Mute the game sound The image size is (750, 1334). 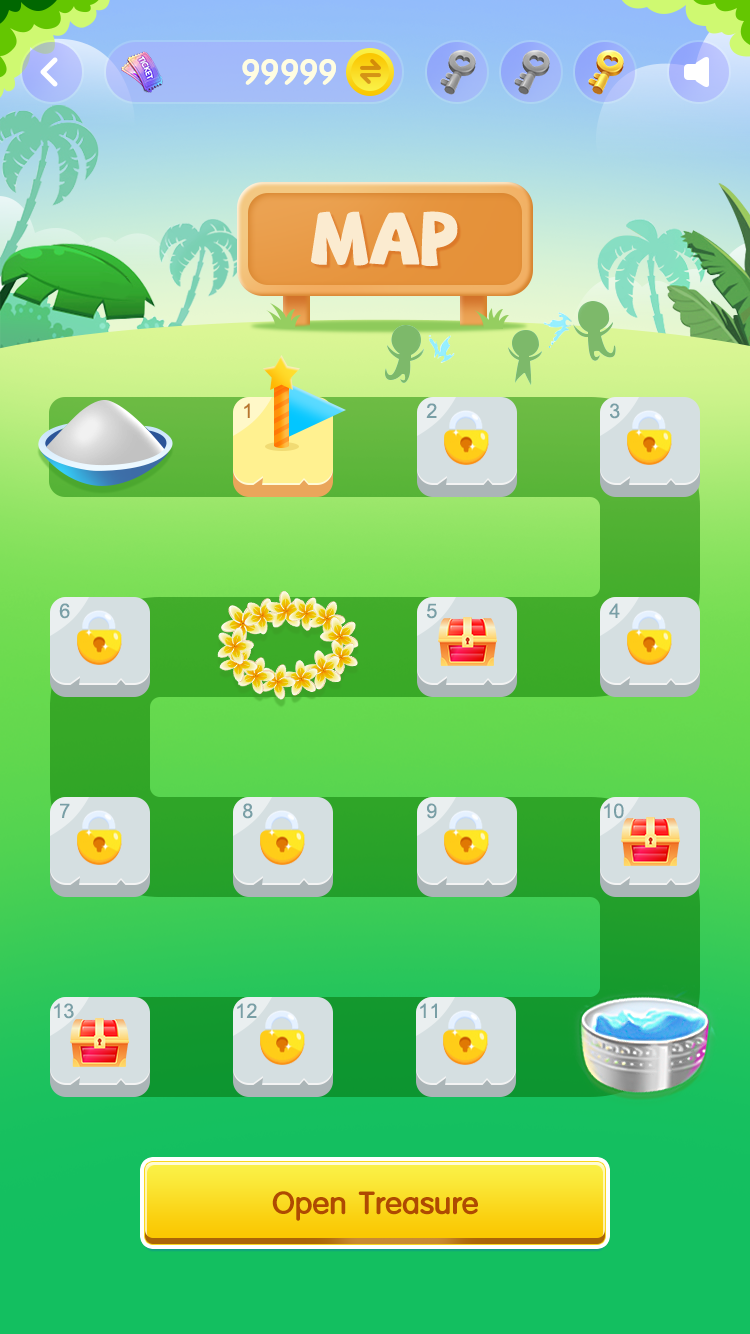699,72
